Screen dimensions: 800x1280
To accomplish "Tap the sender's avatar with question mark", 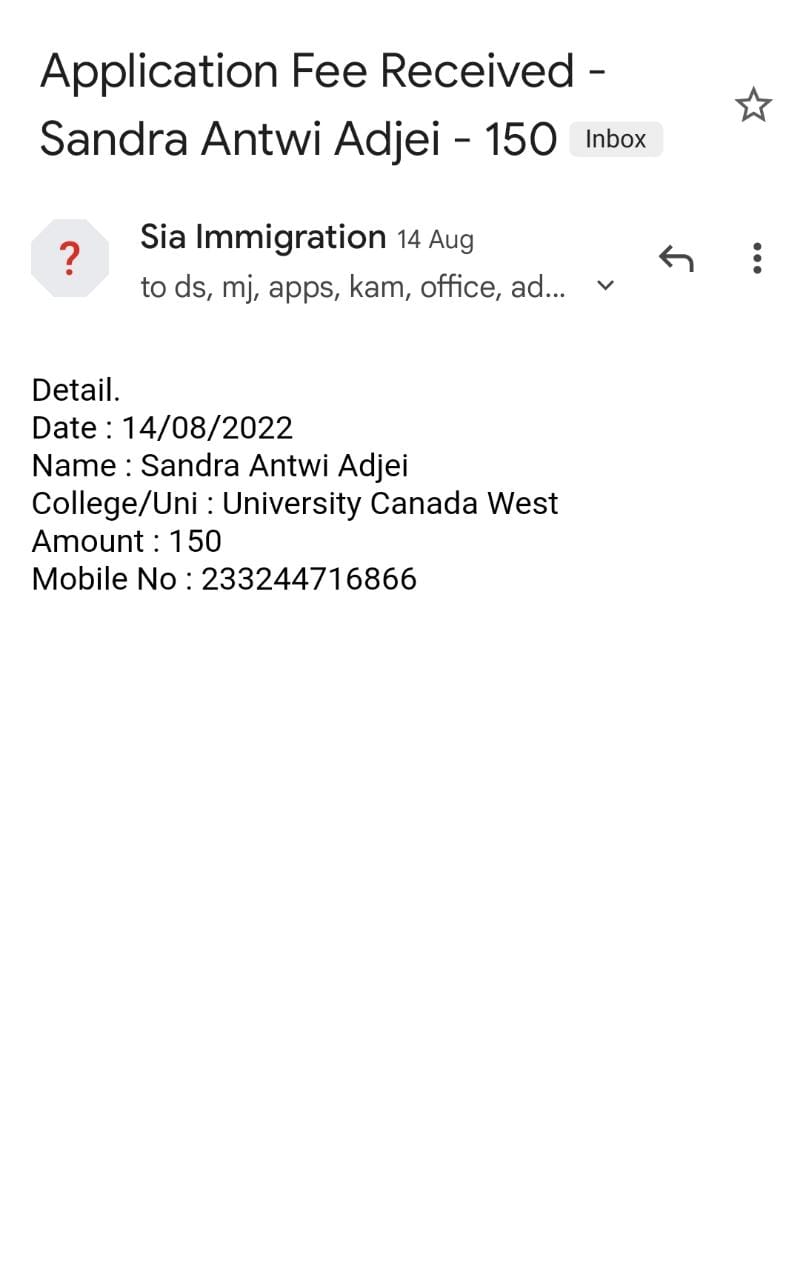I will [69, 258].
